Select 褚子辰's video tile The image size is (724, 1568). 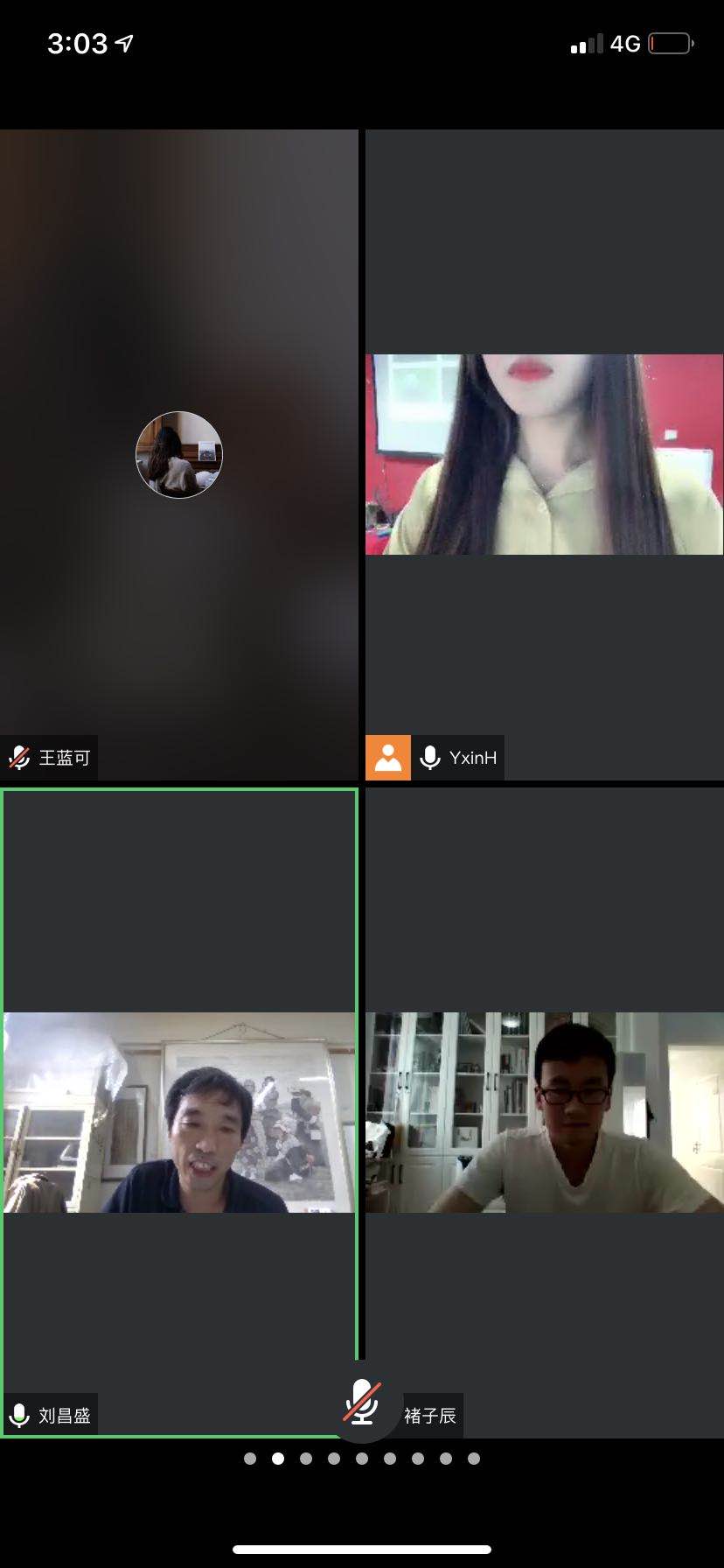544,1111
